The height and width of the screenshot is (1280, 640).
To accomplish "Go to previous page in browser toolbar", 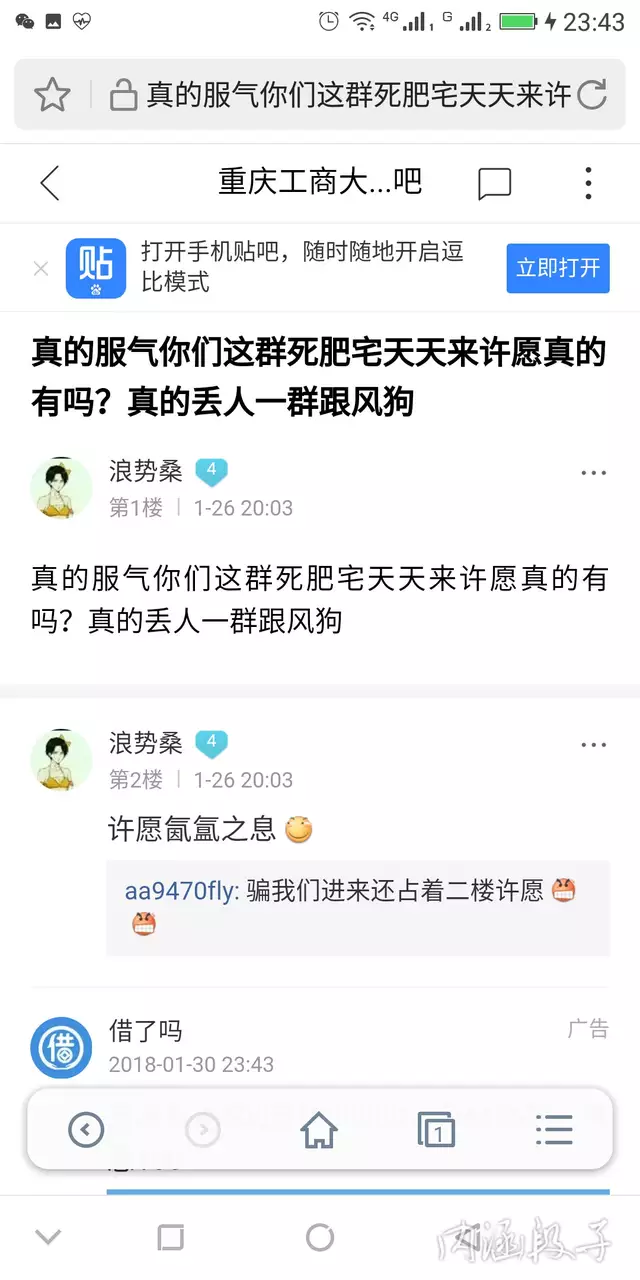I will point(86,1130).
